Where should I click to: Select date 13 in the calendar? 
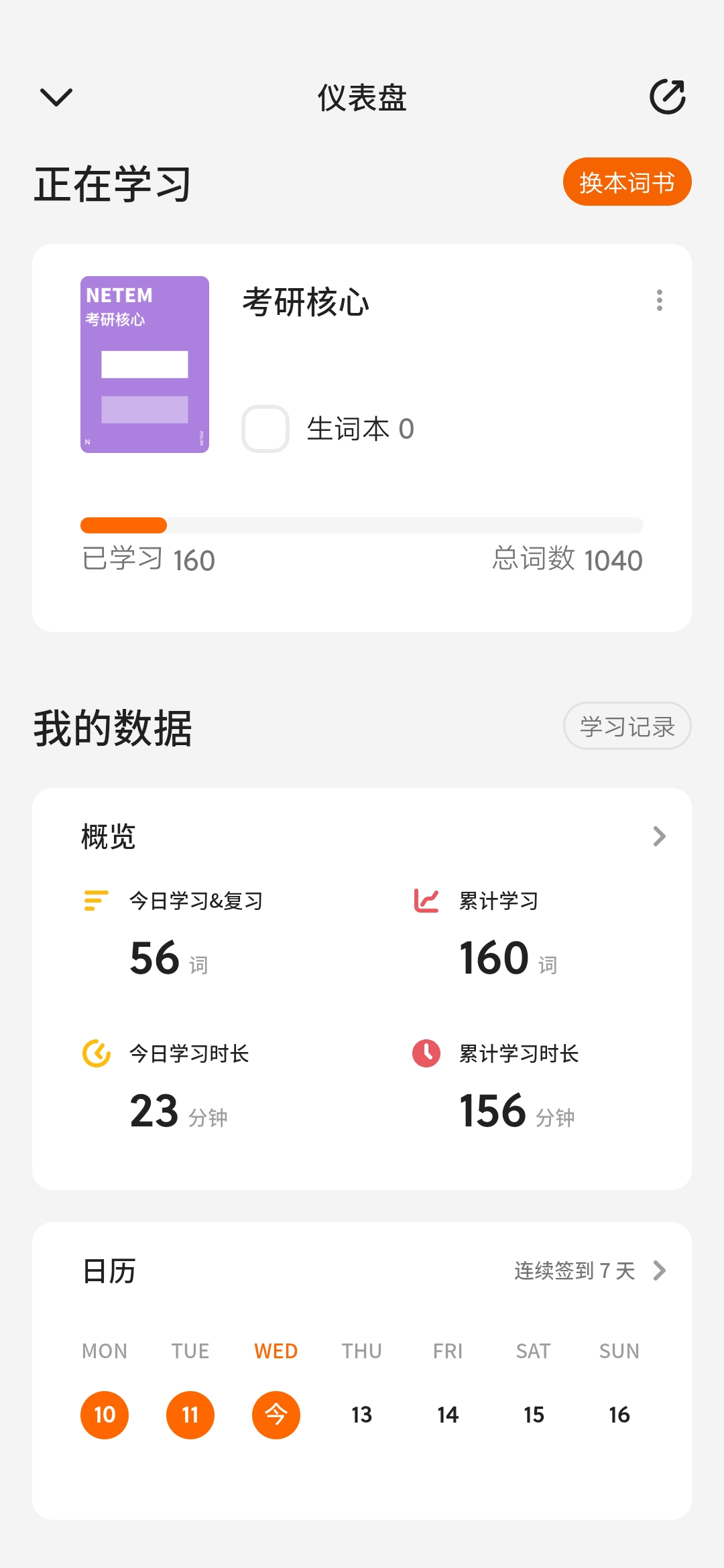[361, 1415]
